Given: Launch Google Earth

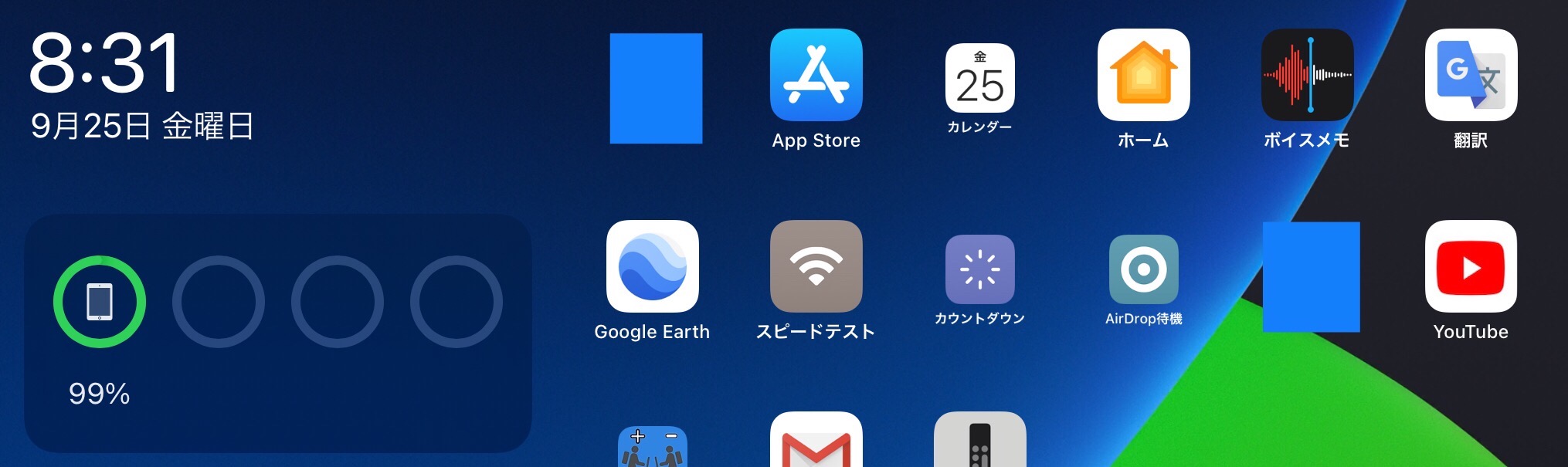Looking at the screenshot, I should coord(652,266).
